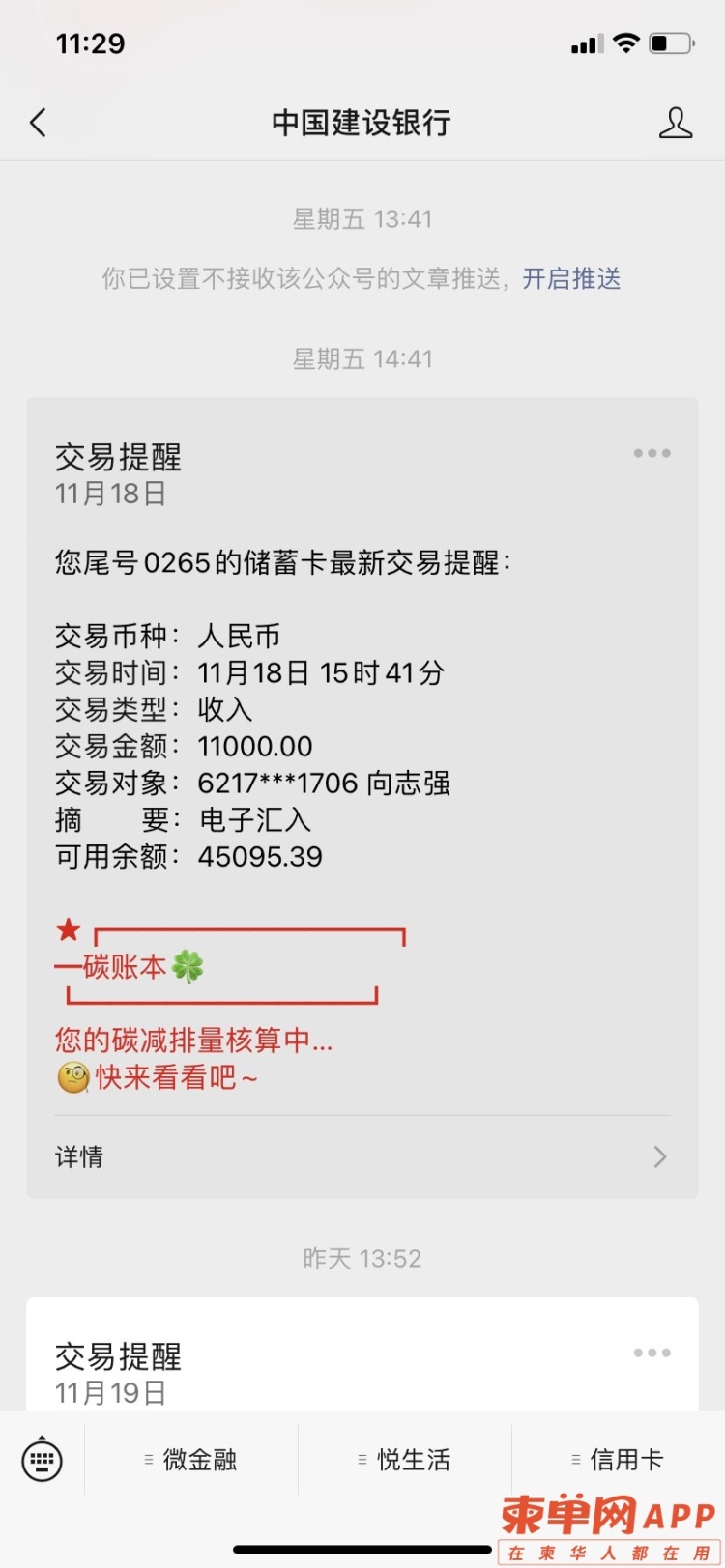Tap the 开启推送 link
725x1568 pixels.
(571, 279)
